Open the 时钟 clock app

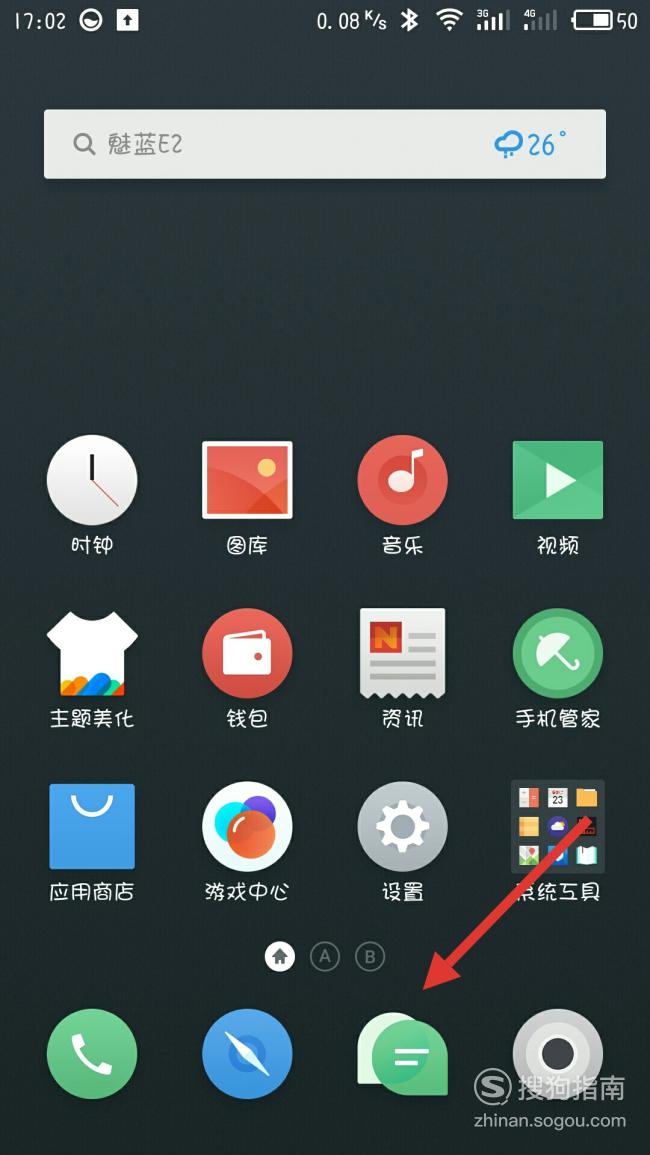[92, 481]
